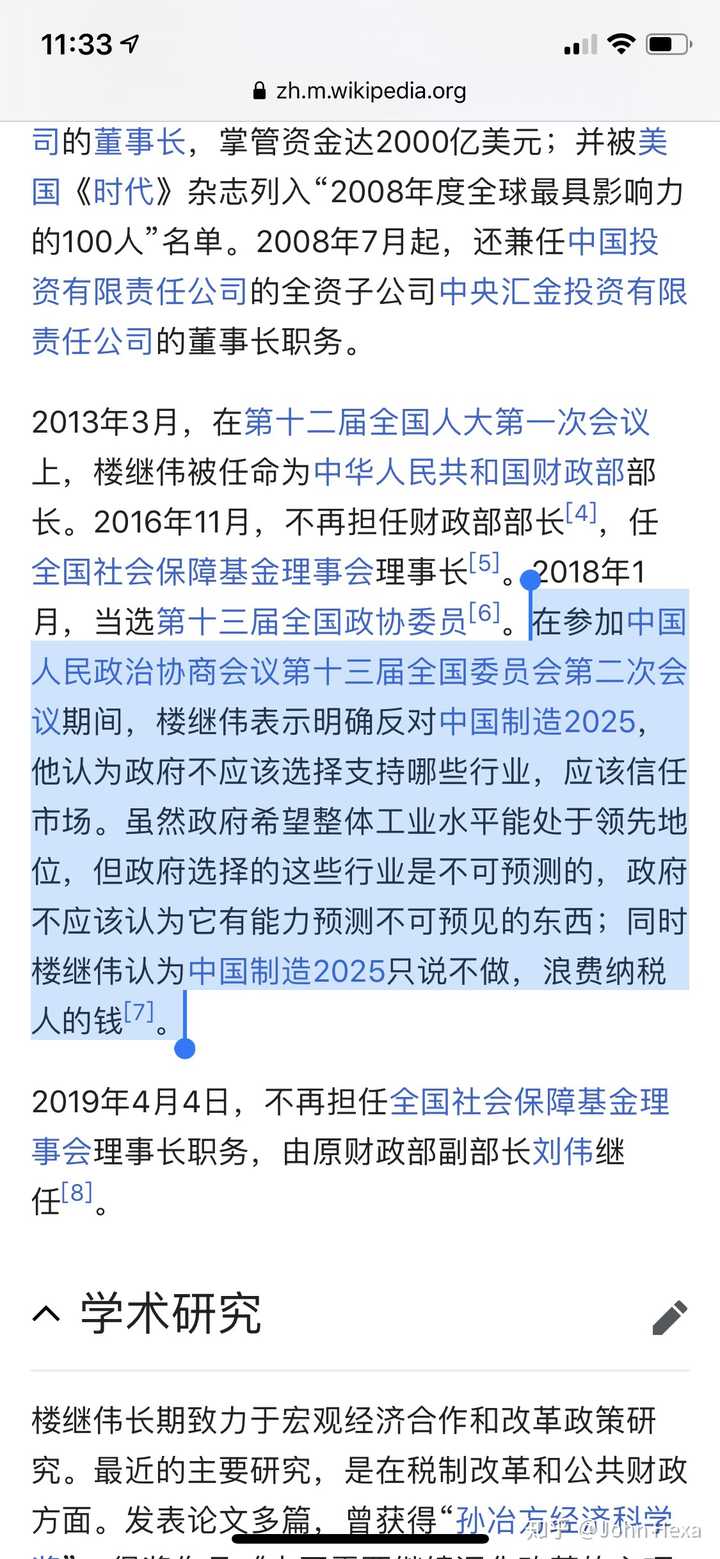Open the 第十三届全国政协委员 link
The image size is (720, 1559).
[x=311, y=621]
